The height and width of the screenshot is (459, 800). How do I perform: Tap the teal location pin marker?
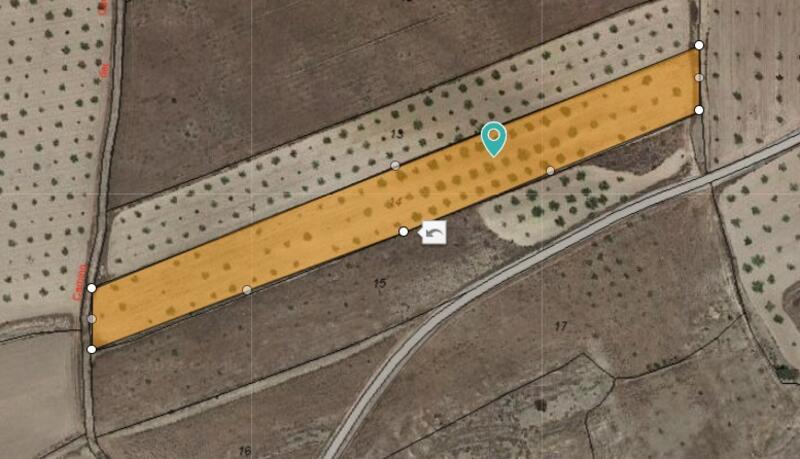(x=493, y=137)
